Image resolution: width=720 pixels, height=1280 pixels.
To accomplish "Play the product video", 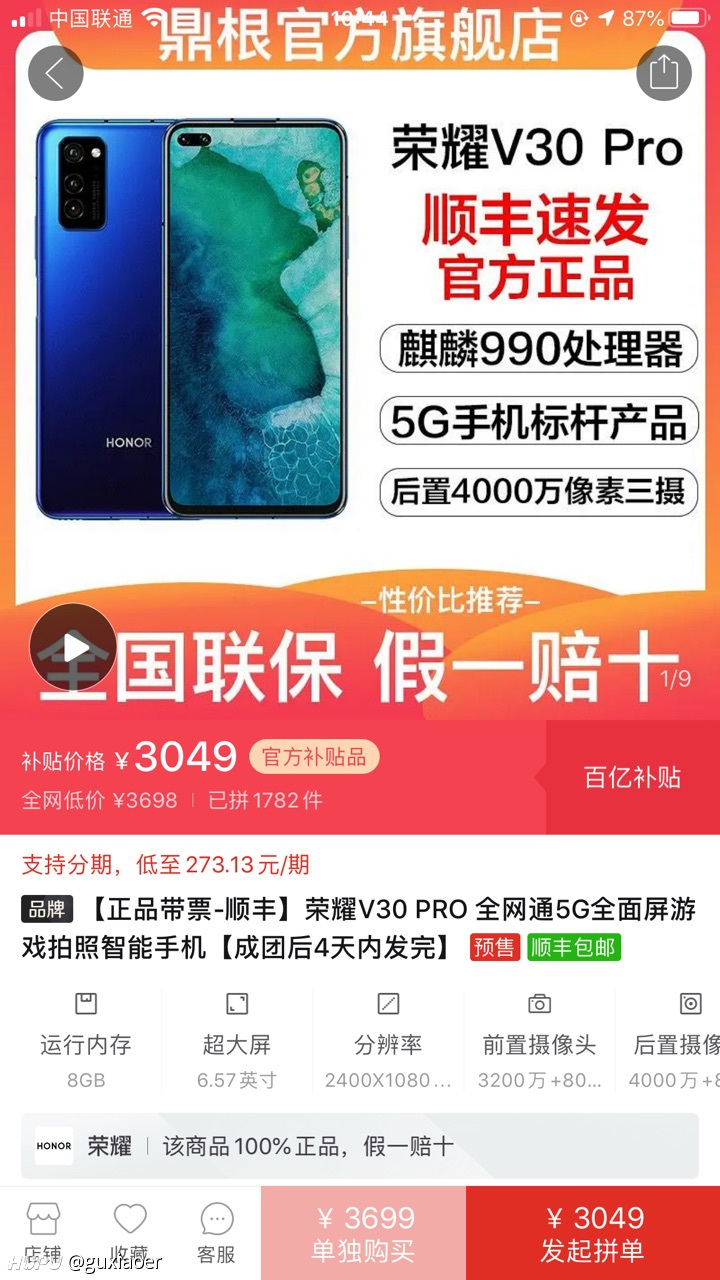I will 73,648.
